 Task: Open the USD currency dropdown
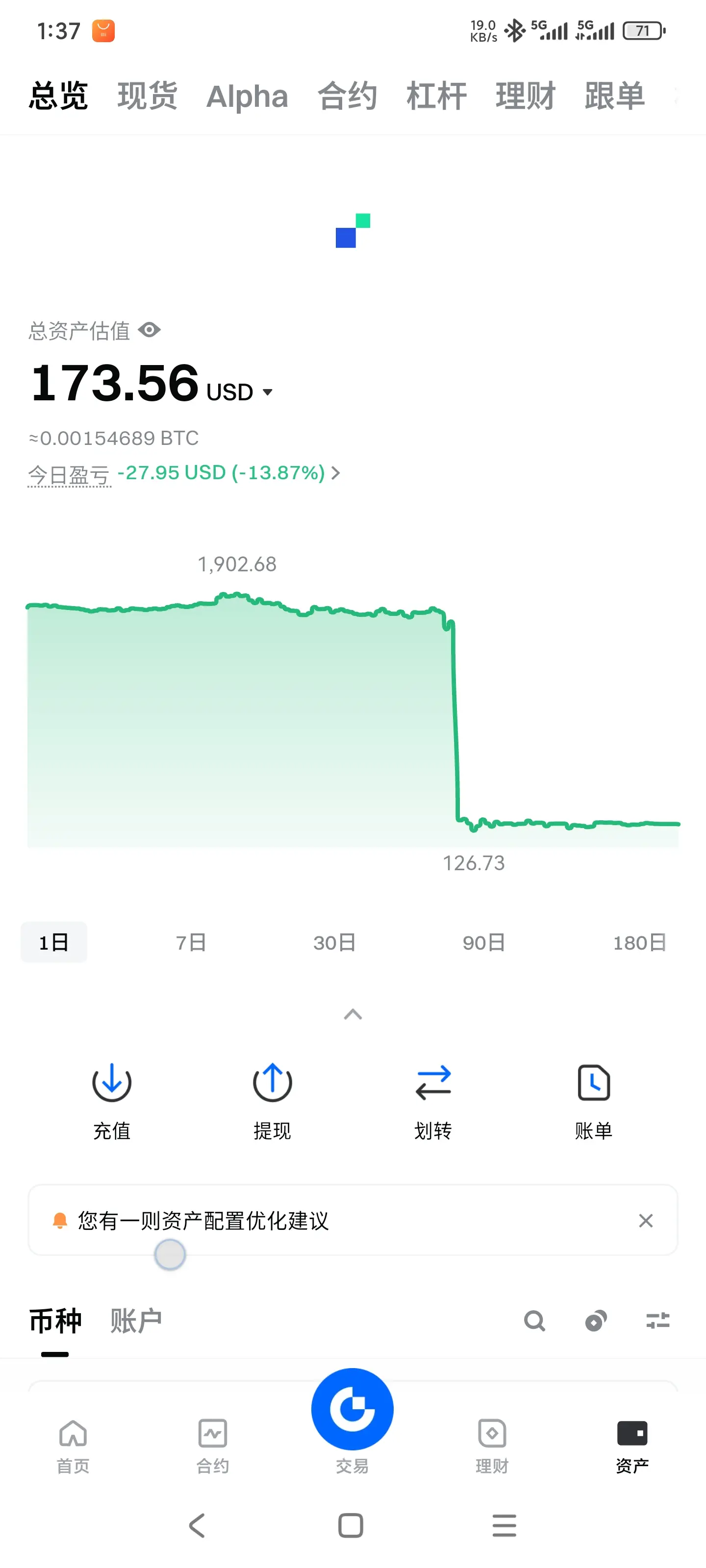[267, 392]
